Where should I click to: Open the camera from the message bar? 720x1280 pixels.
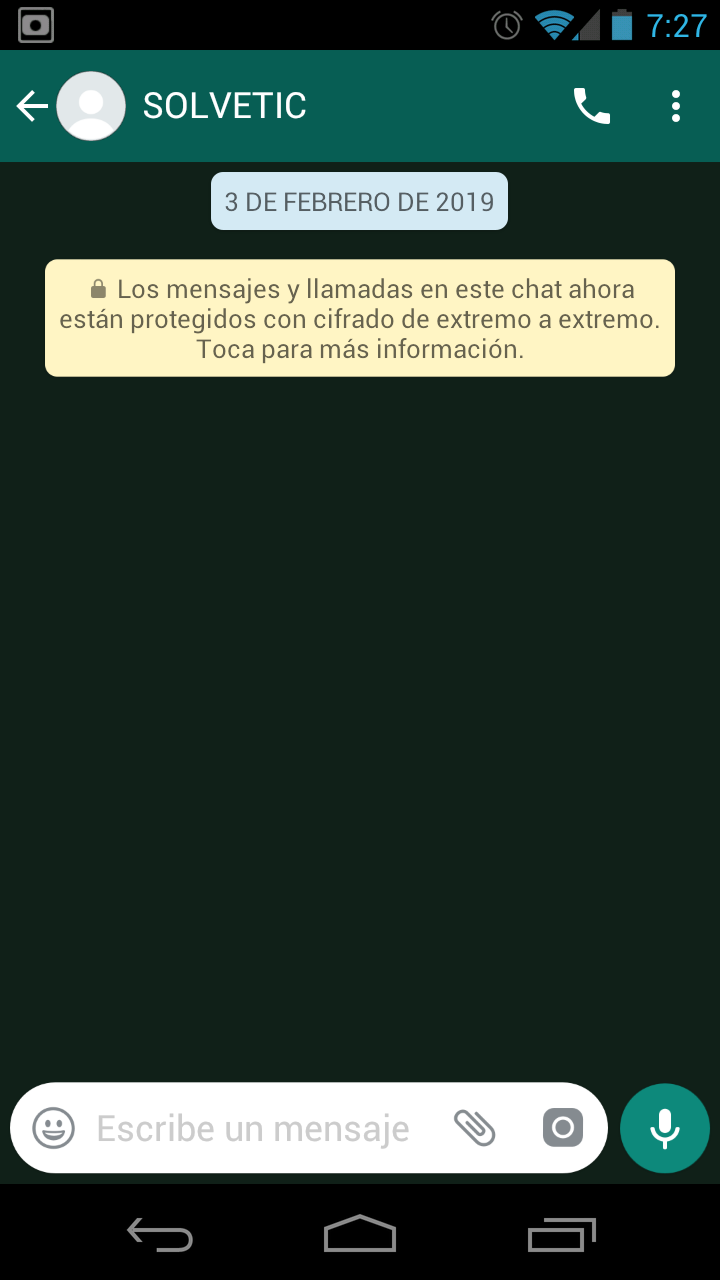tap(563, 1128)
